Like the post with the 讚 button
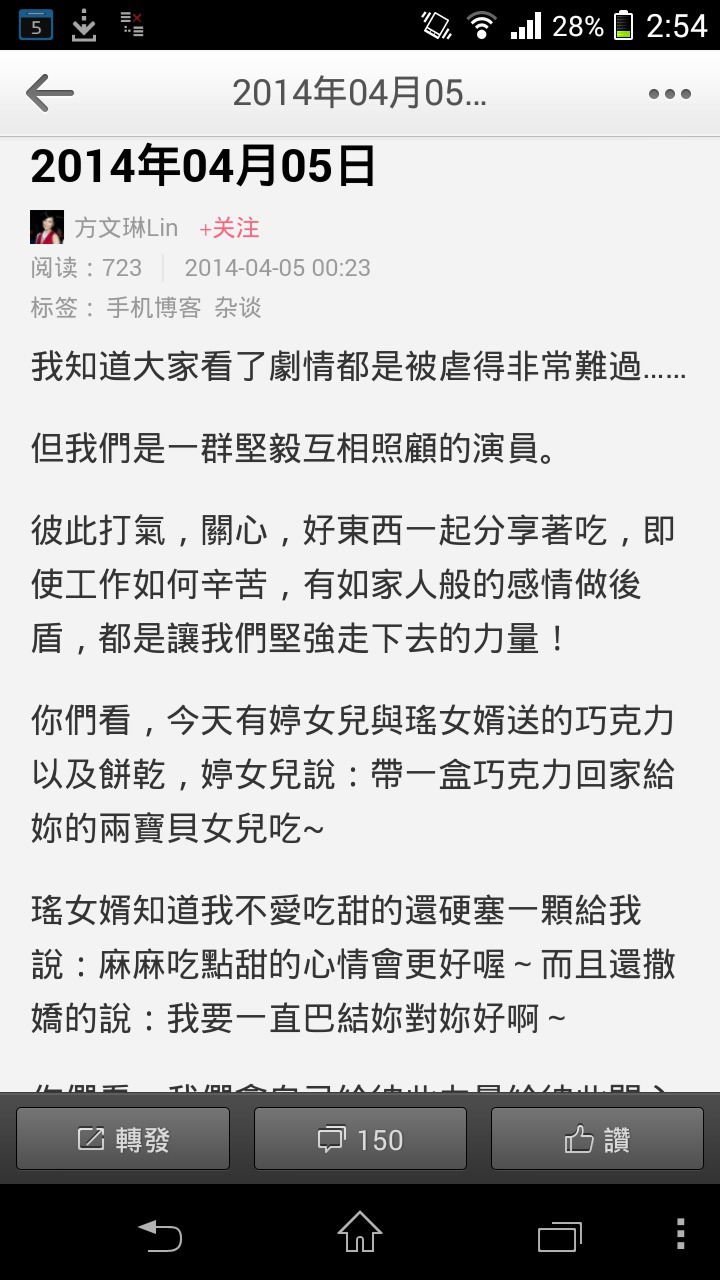The image size is (720, 1280). click(597, 1139)
